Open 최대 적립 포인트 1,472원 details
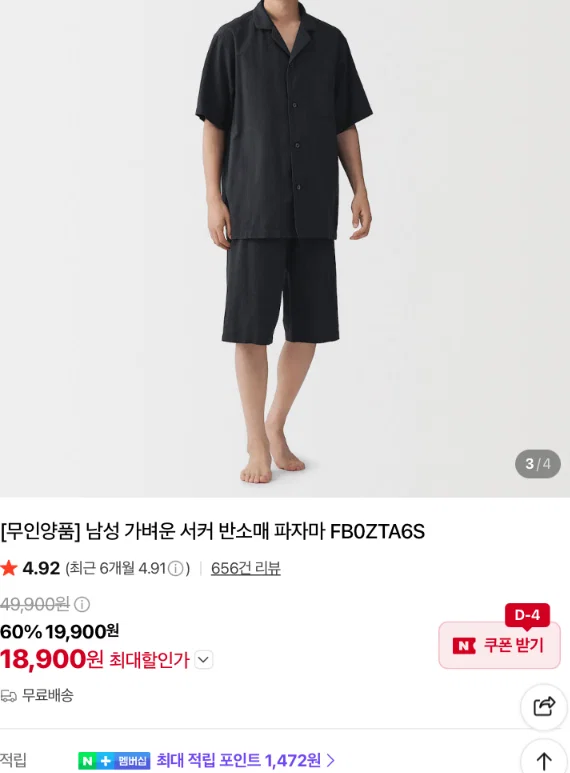Screen dimensions: 570x773 [x=246, y=760]
